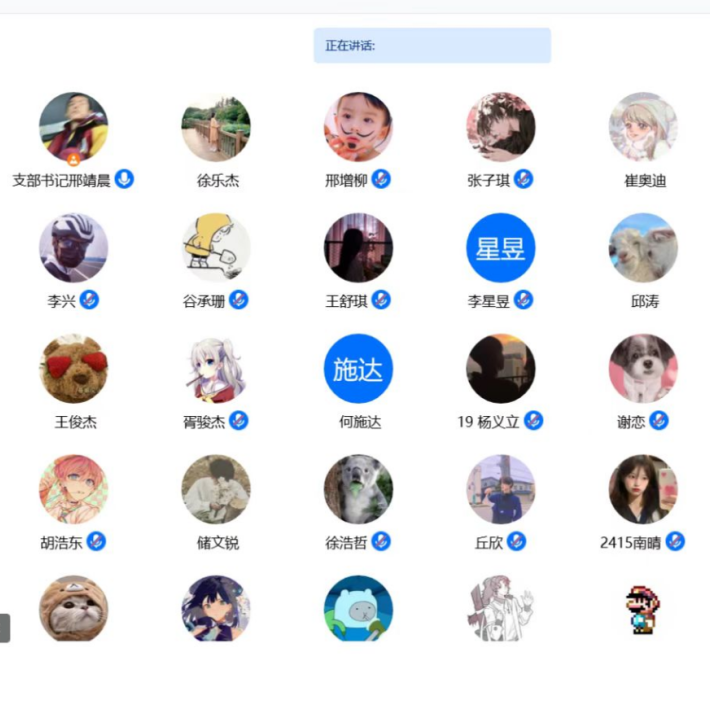Screen dimensions: 710x709
Task: Select 张子琪 in the participant grid
Action: (x=500, y=128)
